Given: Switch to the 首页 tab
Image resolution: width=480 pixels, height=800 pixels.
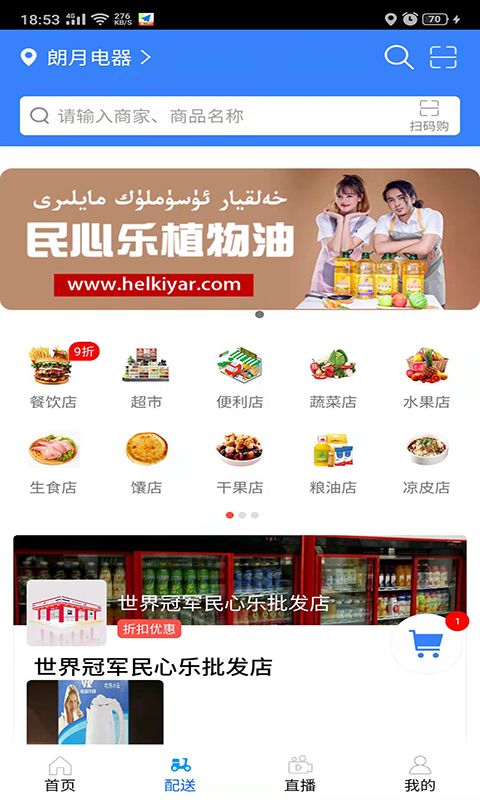Looking at the screenshot, I should 60,774.
